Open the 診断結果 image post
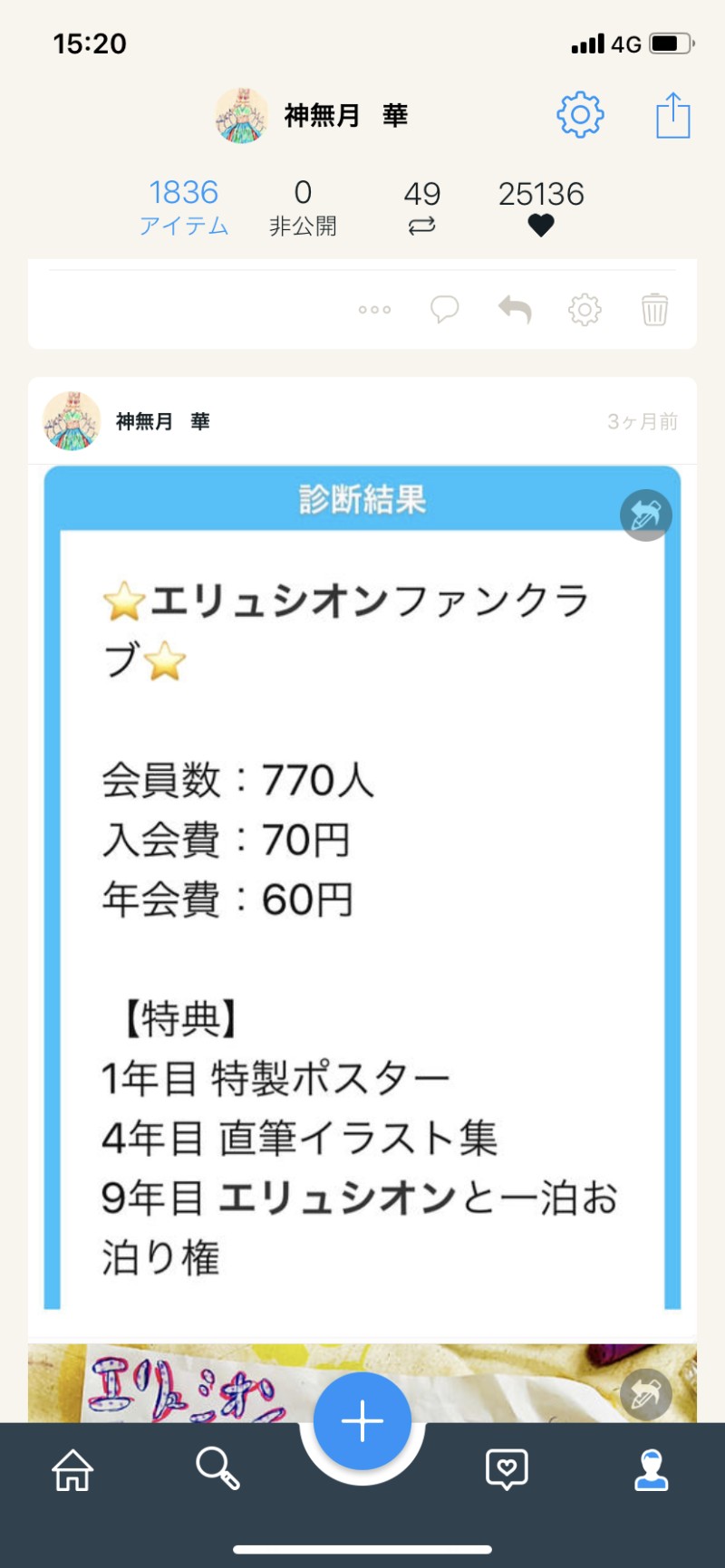This screenshot has width=725, height=1568. point(362,888)
